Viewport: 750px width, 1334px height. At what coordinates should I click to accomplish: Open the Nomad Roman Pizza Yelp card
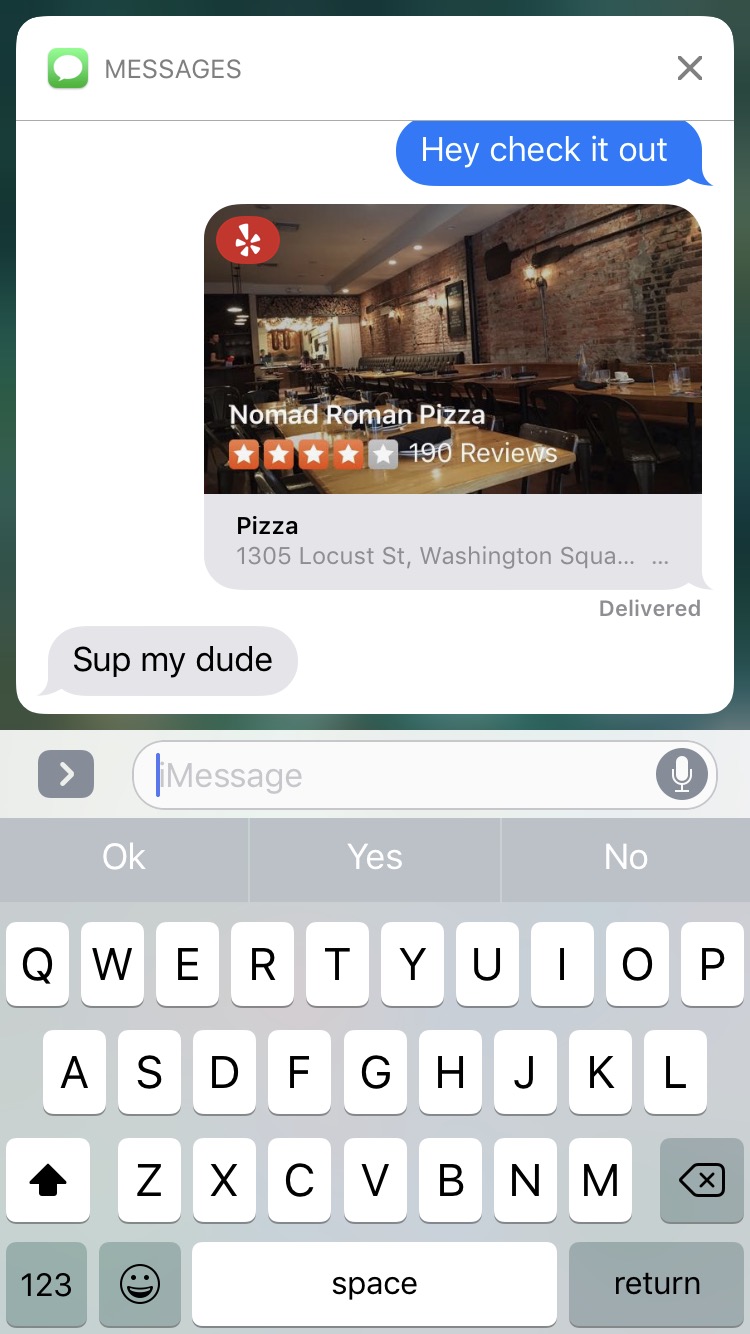click(453, 396)
